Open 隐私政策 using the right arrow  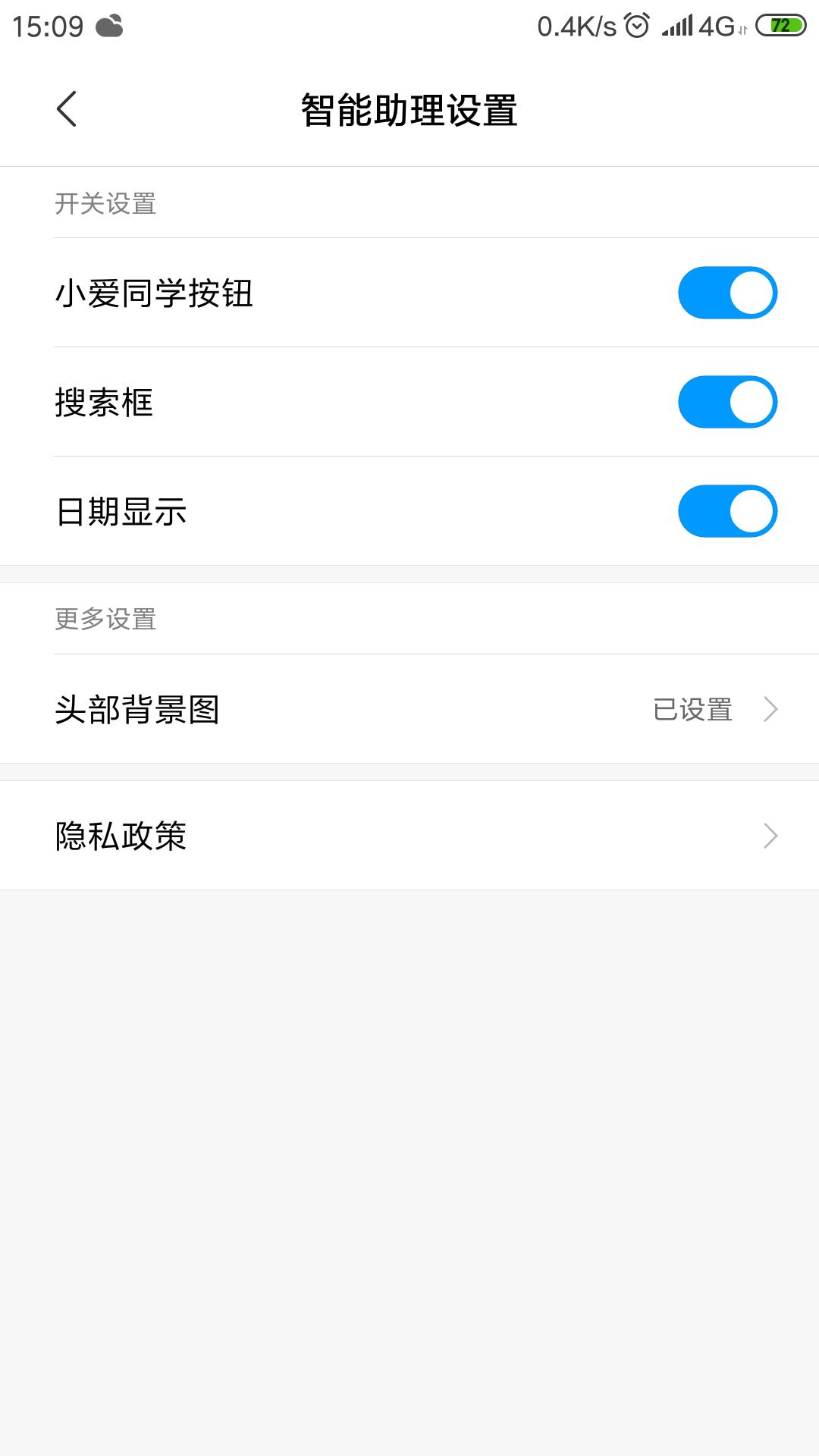pyautogui.click(x=772, y=836)
